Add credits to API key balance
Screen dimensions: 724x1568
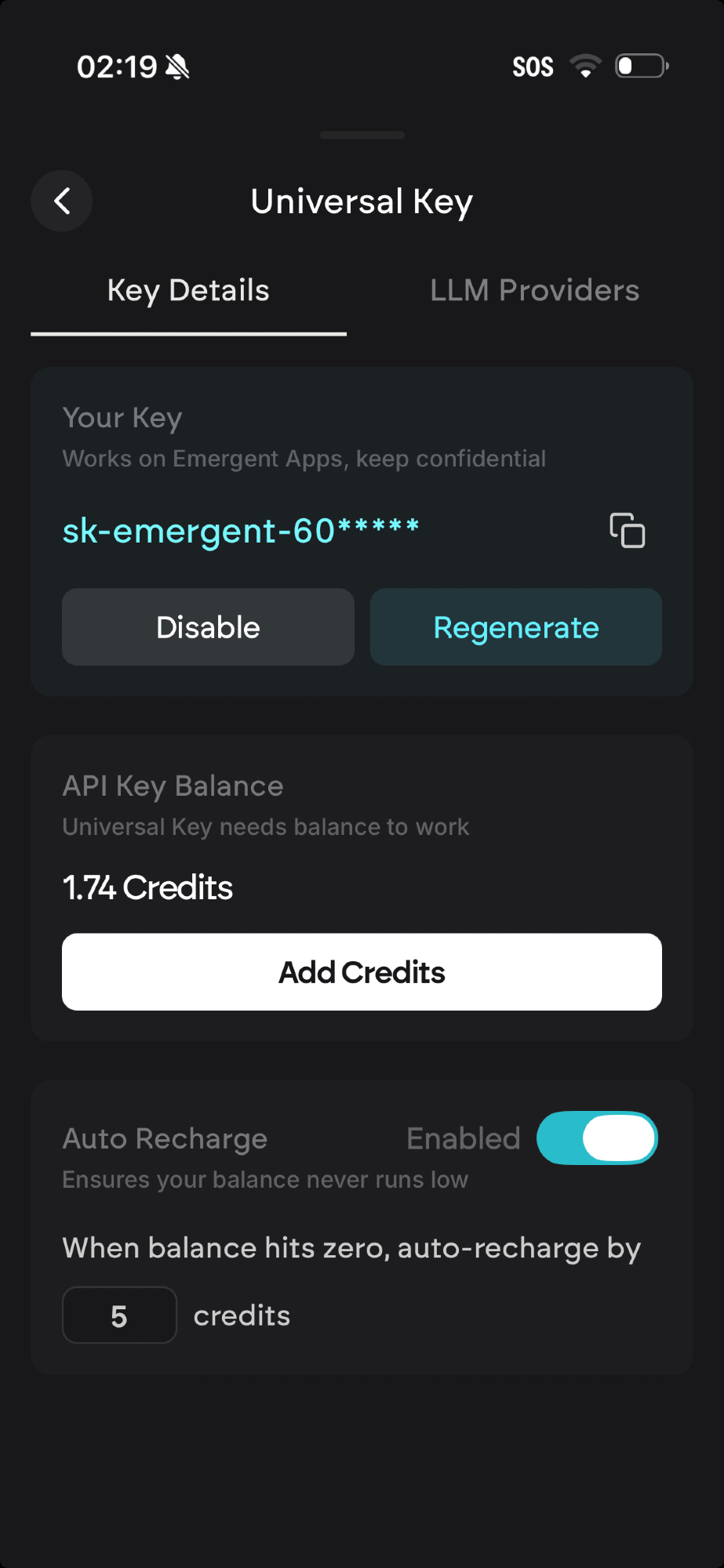pyautogui.click(x=362, y=972)
